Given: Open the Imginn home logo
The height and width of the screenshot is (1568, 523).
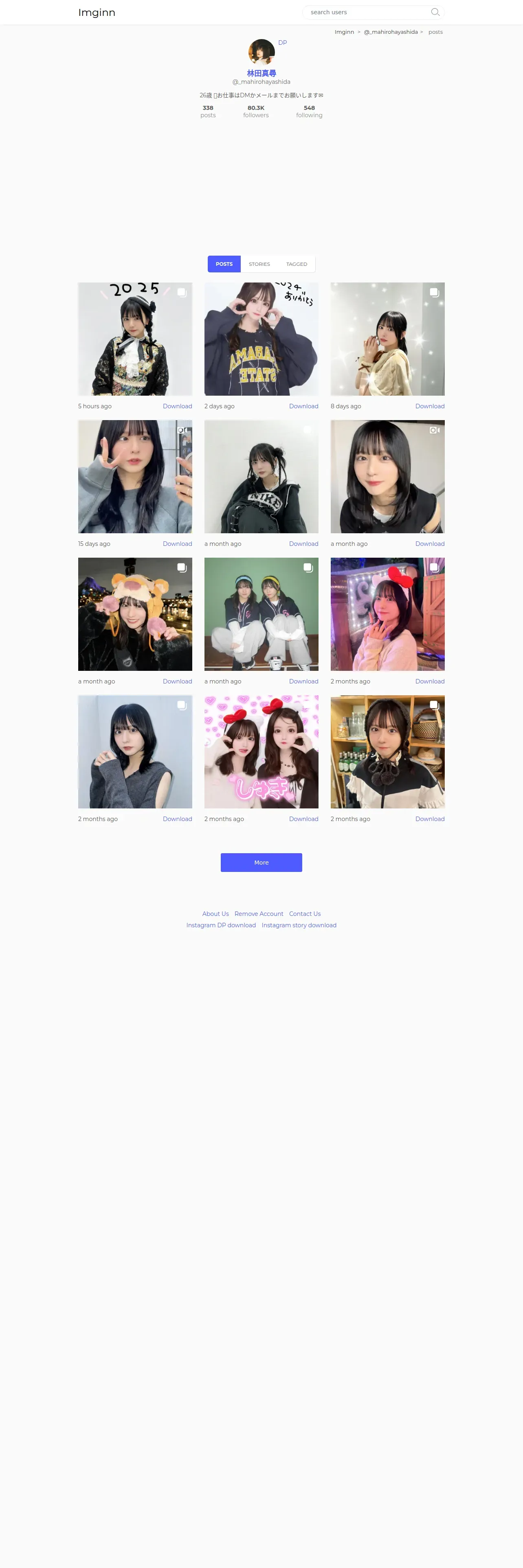Looking at the screenshot, I should coord(96,12).
